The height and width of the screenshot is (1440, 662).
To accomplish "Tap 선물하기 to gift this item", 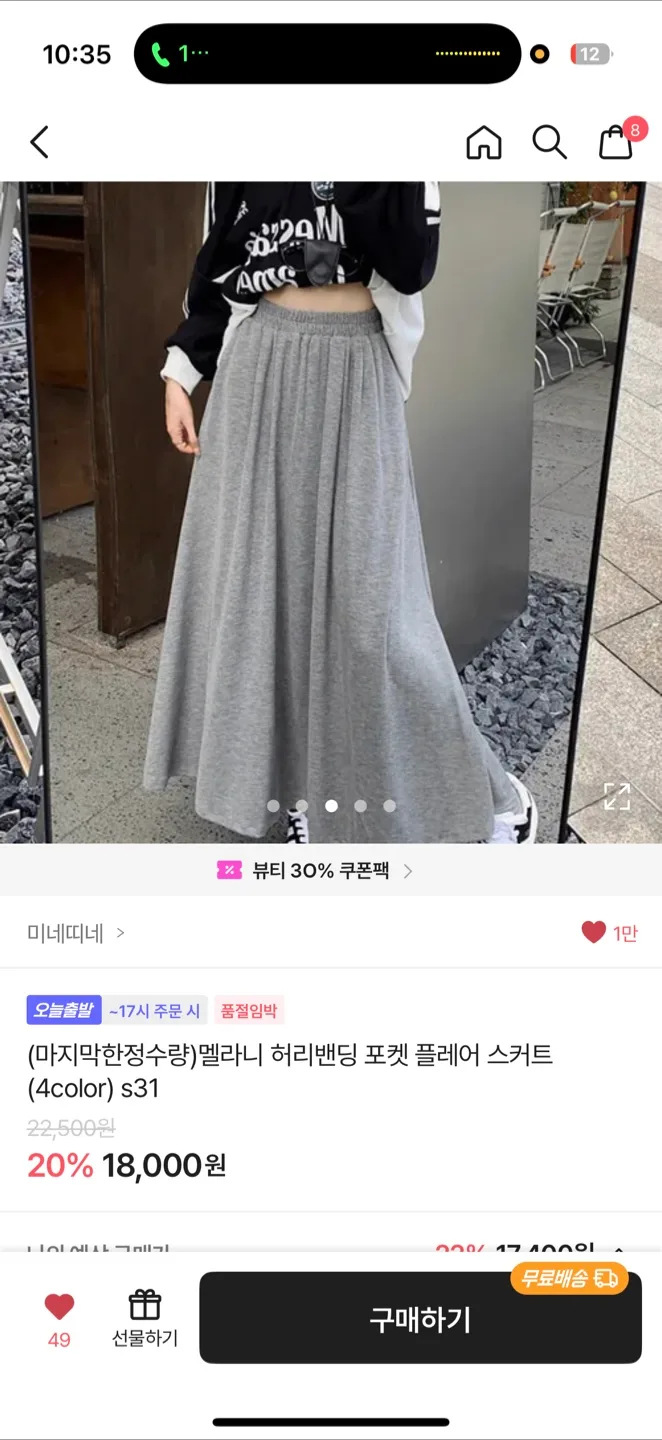I will click(x=145, y=1318).
